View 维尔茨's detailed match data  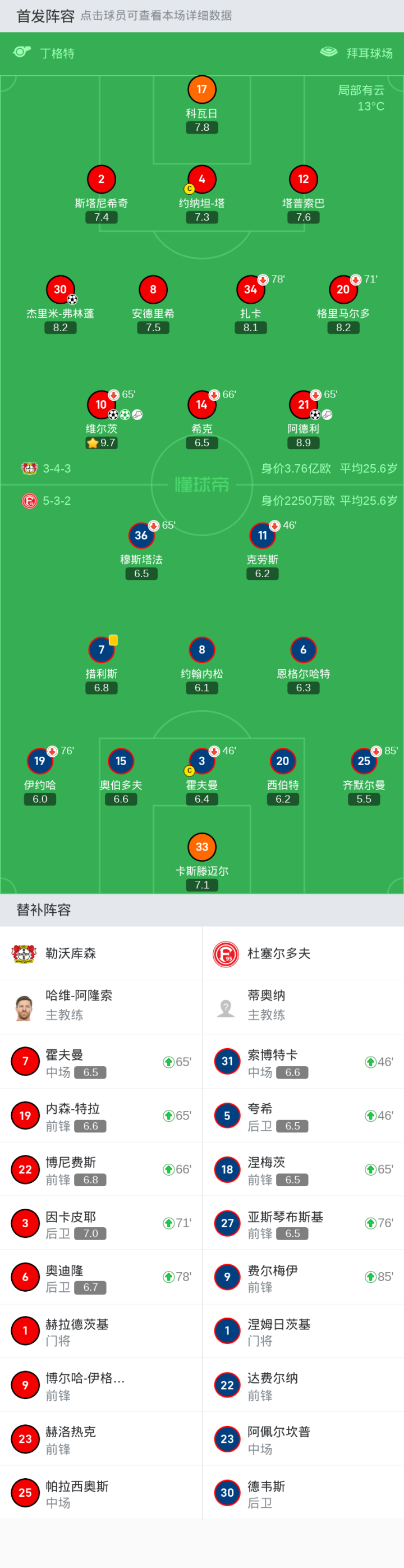101,405
